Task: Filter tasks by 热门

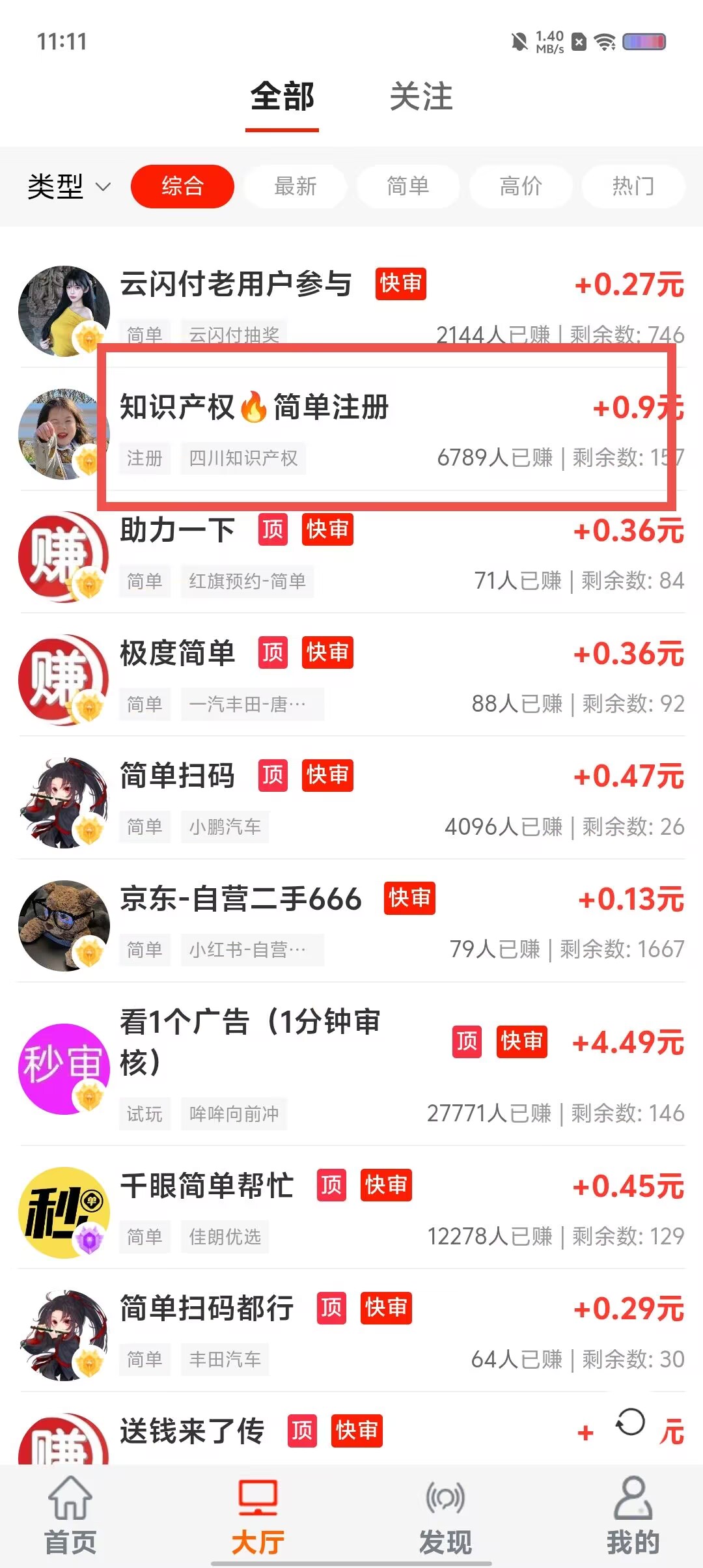Action: [633, 186]
